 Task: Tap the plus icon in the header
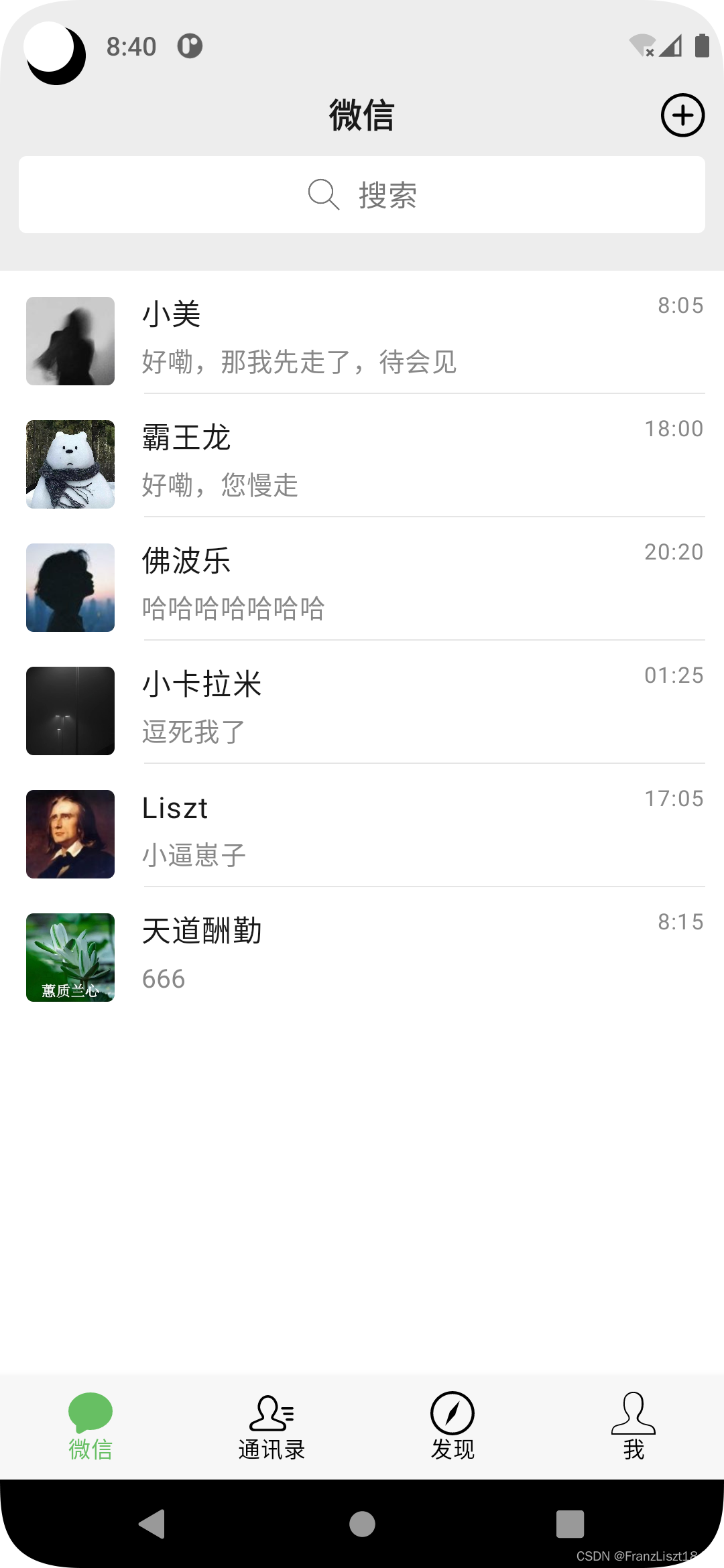pos(682,115)
